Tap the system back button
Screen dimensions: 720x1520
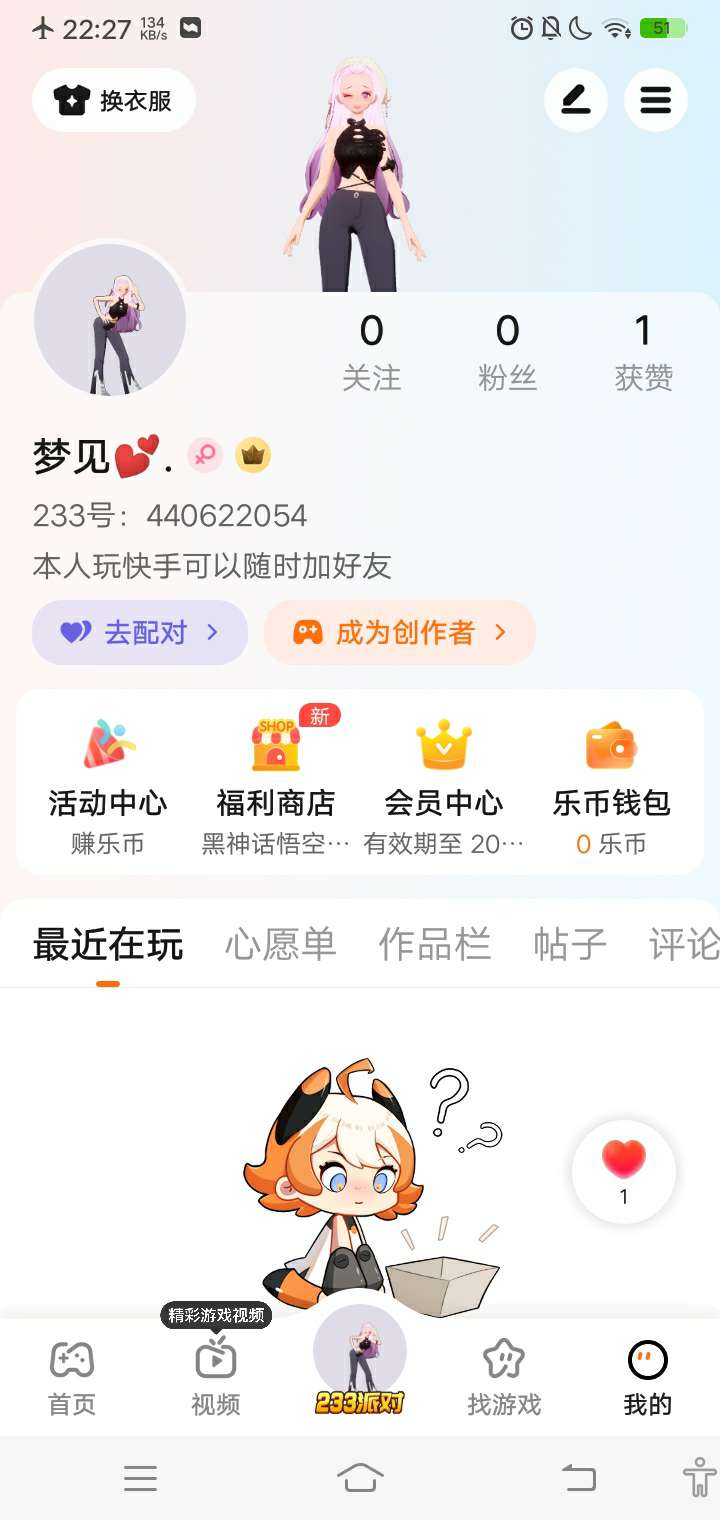pyautogui.click(x=578, y=1477)
